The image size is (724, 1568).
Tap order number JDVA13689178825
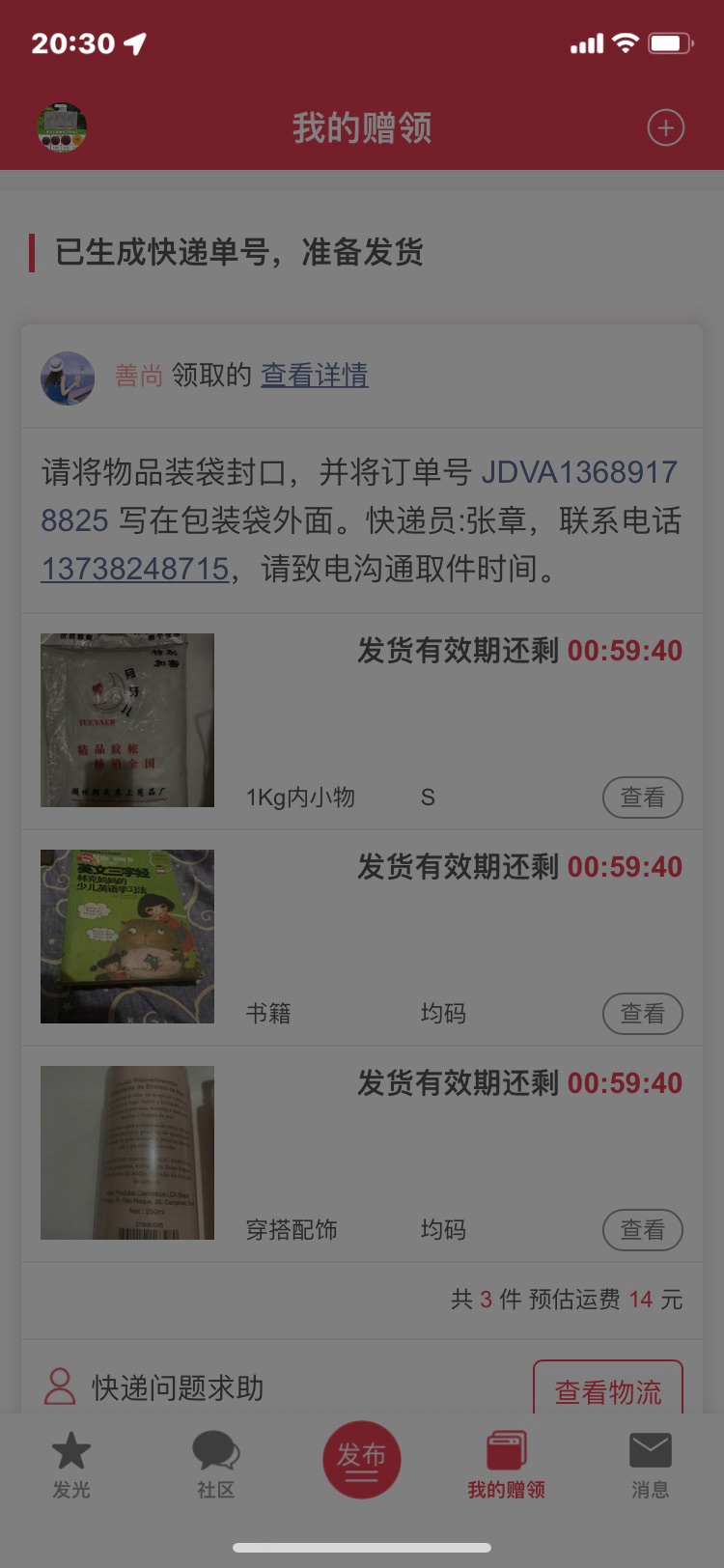[x=578, y=472]
